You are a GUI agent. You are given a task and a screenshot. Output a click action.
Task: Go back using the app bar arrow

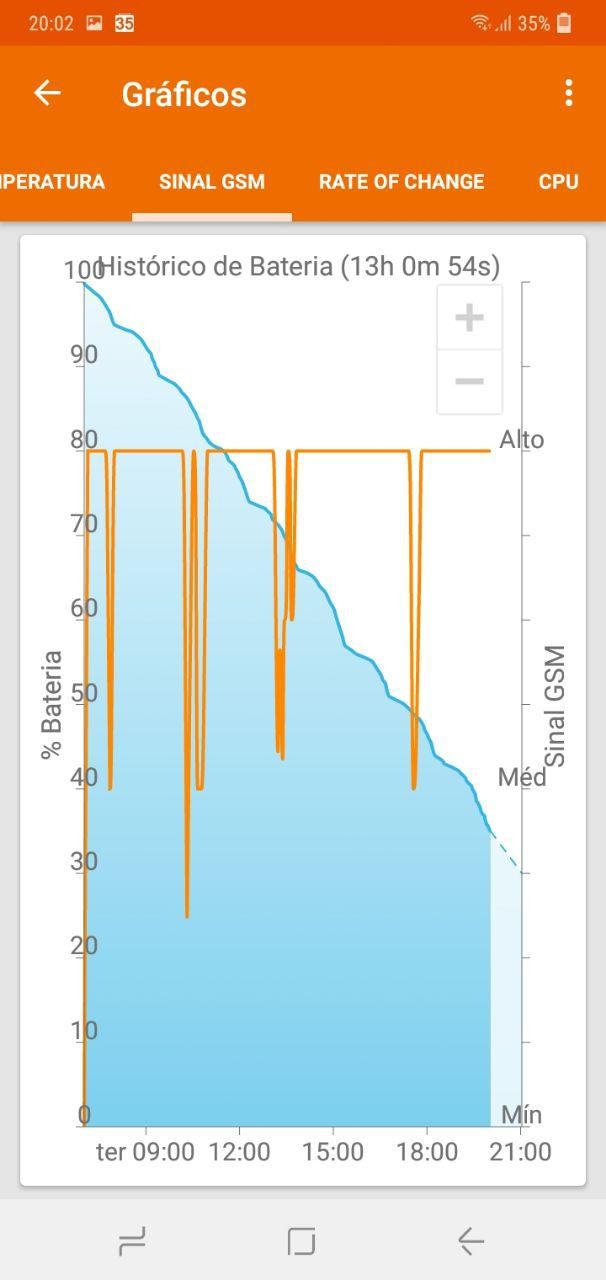pyautogui.click(x=47, y=93)
